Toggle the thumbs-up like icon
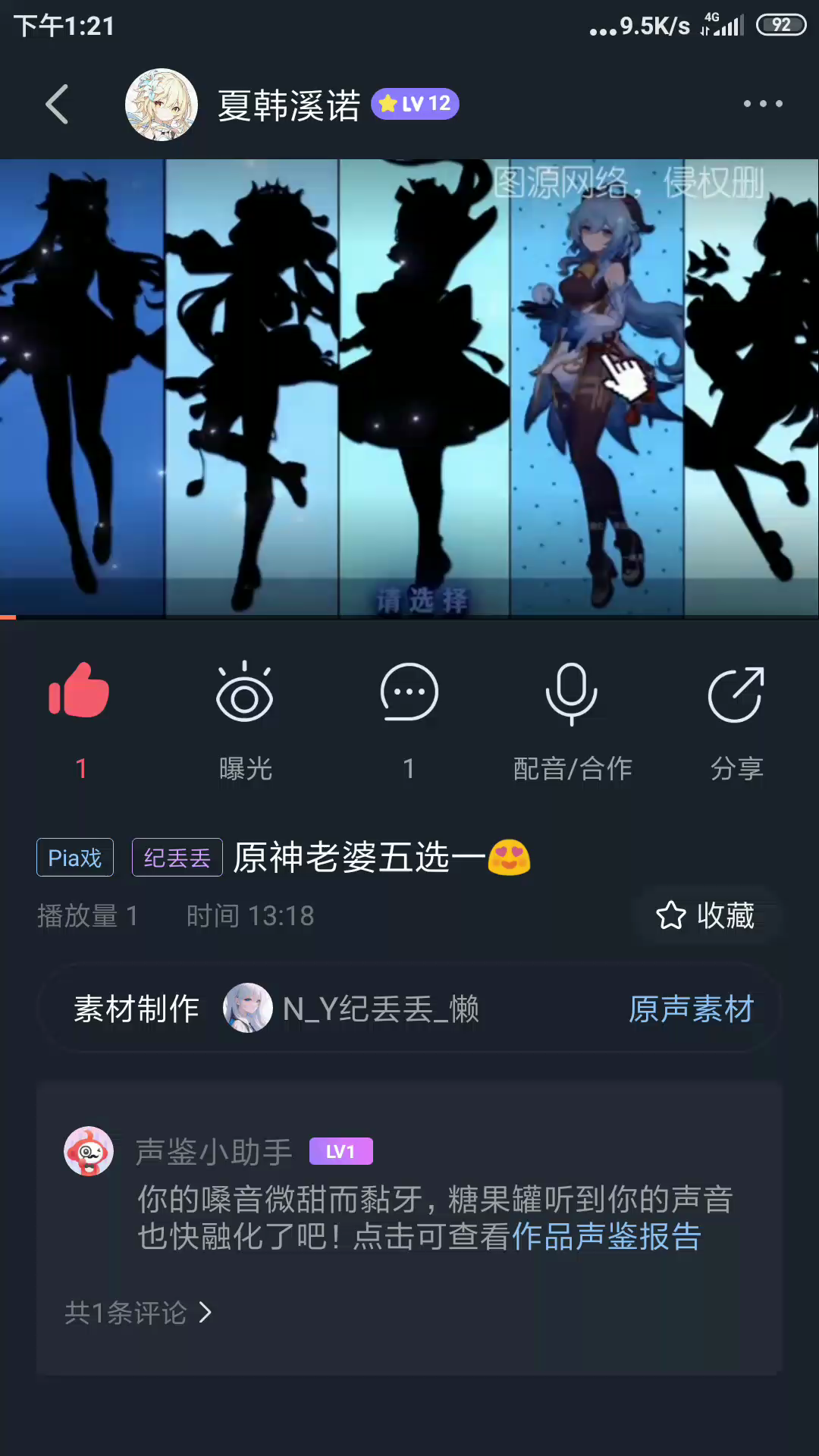Screen dimensions: 819x1456 80,692
